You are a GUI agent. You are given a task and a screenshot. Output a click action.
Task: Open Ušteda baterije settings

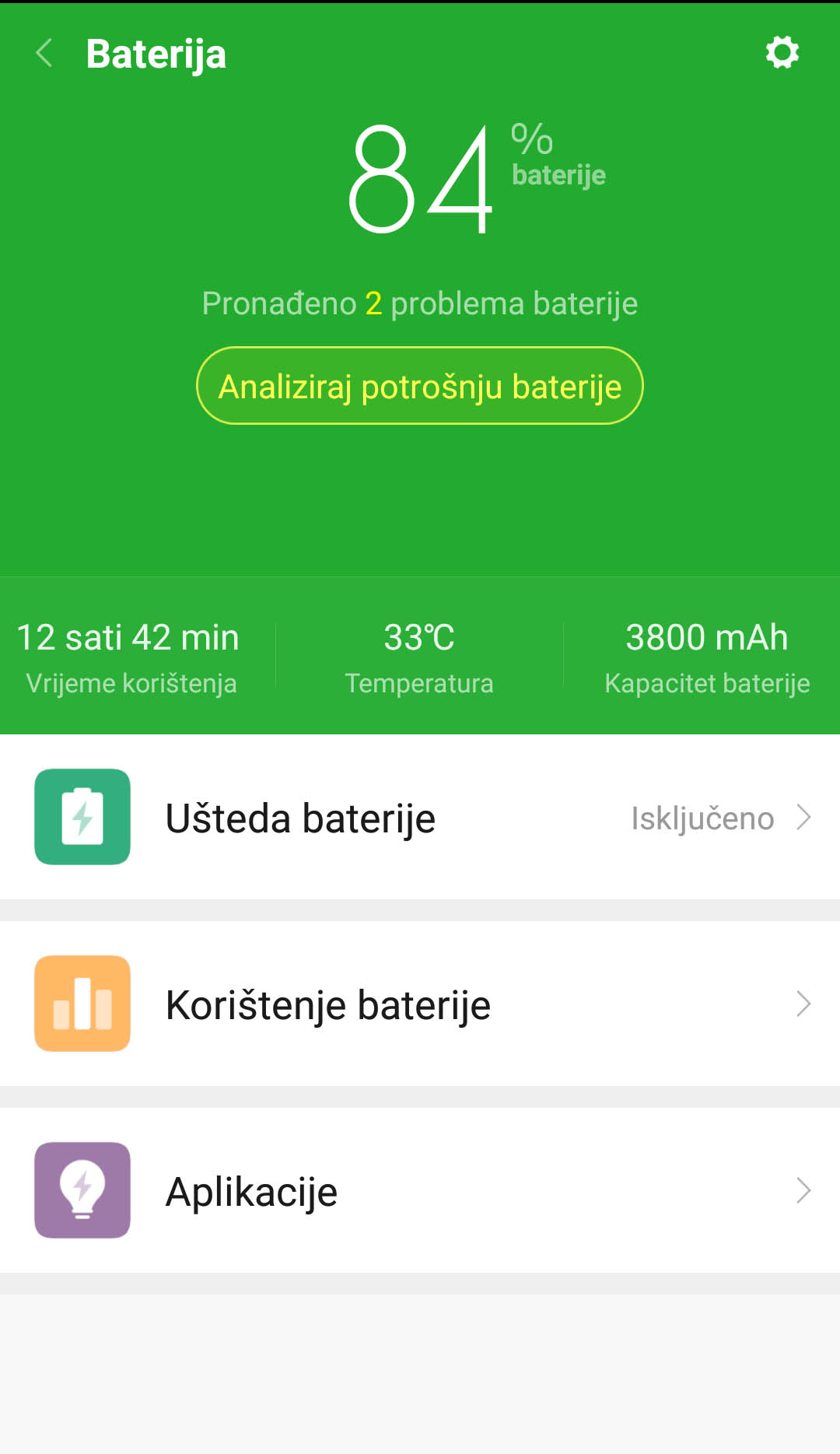pyautogui.click(x=420, y=817)
